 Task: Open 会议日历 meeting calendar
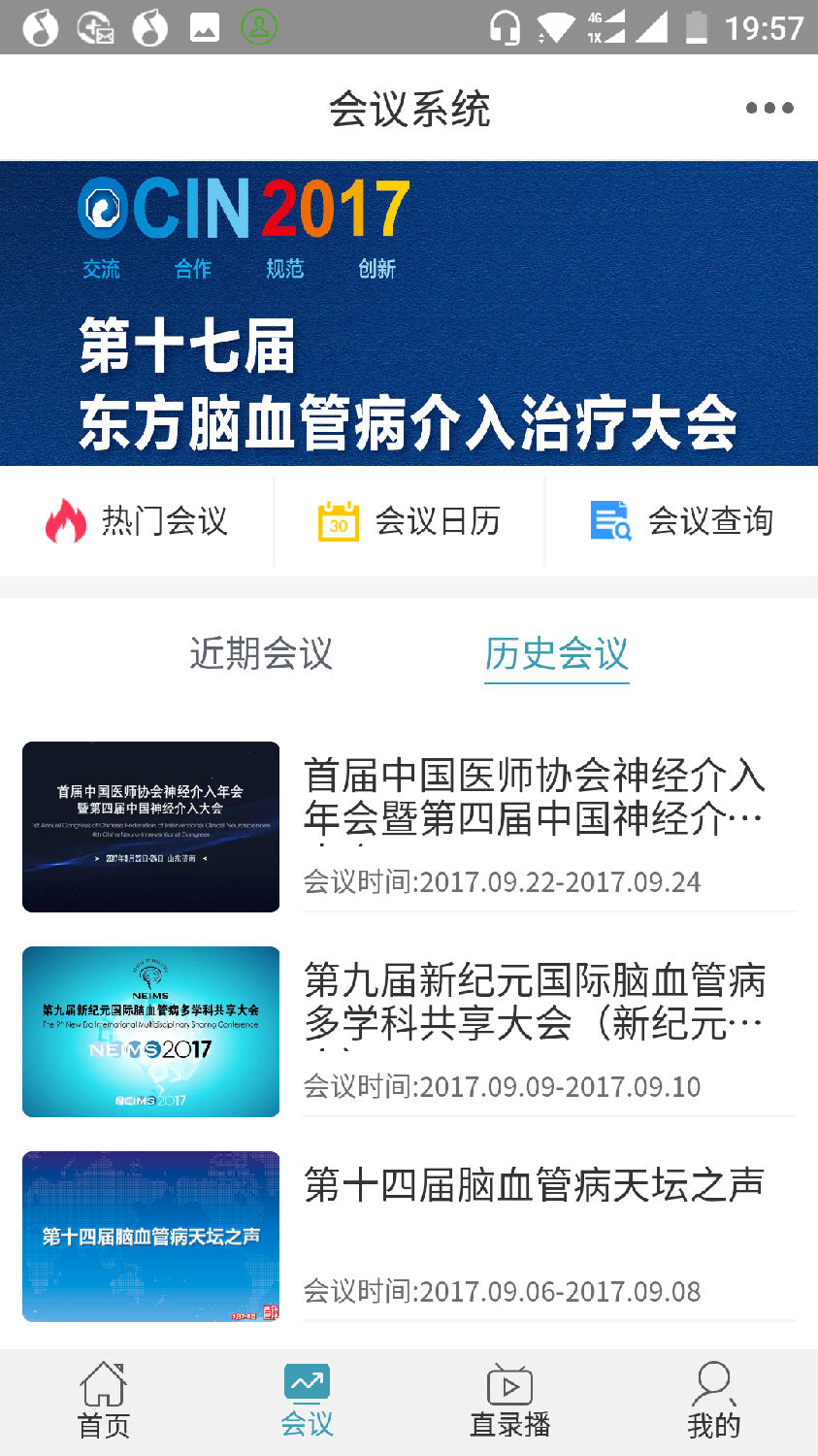[x=409, y=521]
